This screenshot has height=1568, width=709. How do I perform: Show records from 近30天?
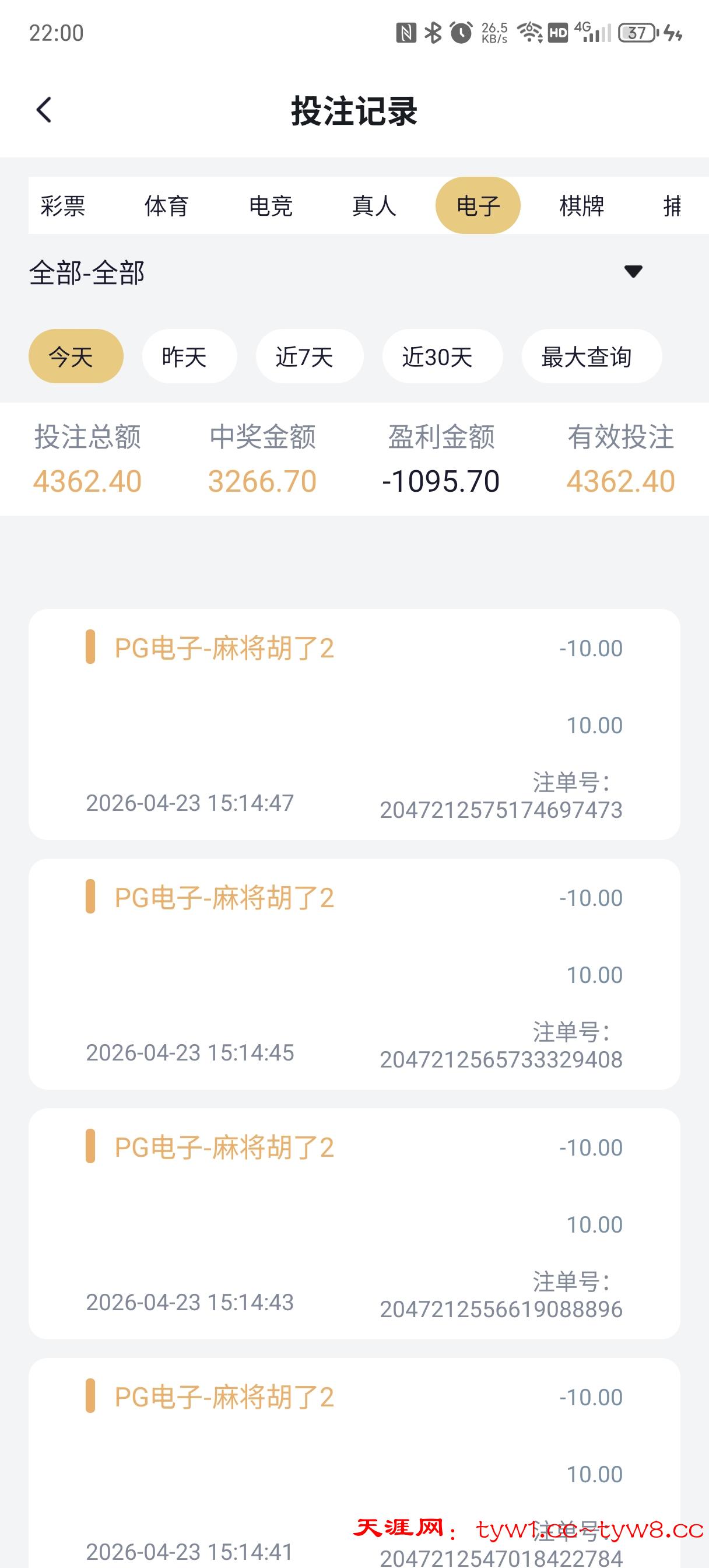point(443,356)
